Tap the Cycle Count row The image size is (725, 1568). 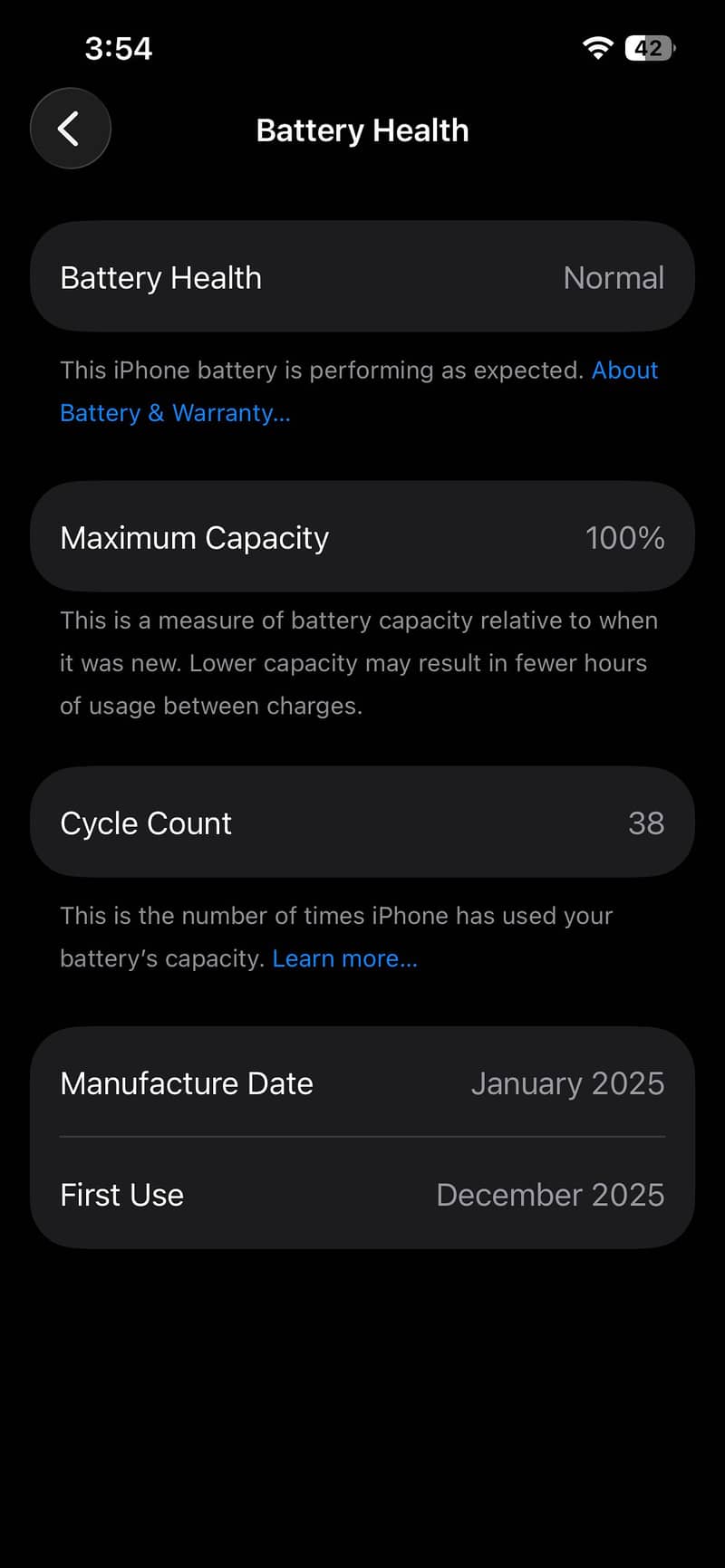(362, 822)
